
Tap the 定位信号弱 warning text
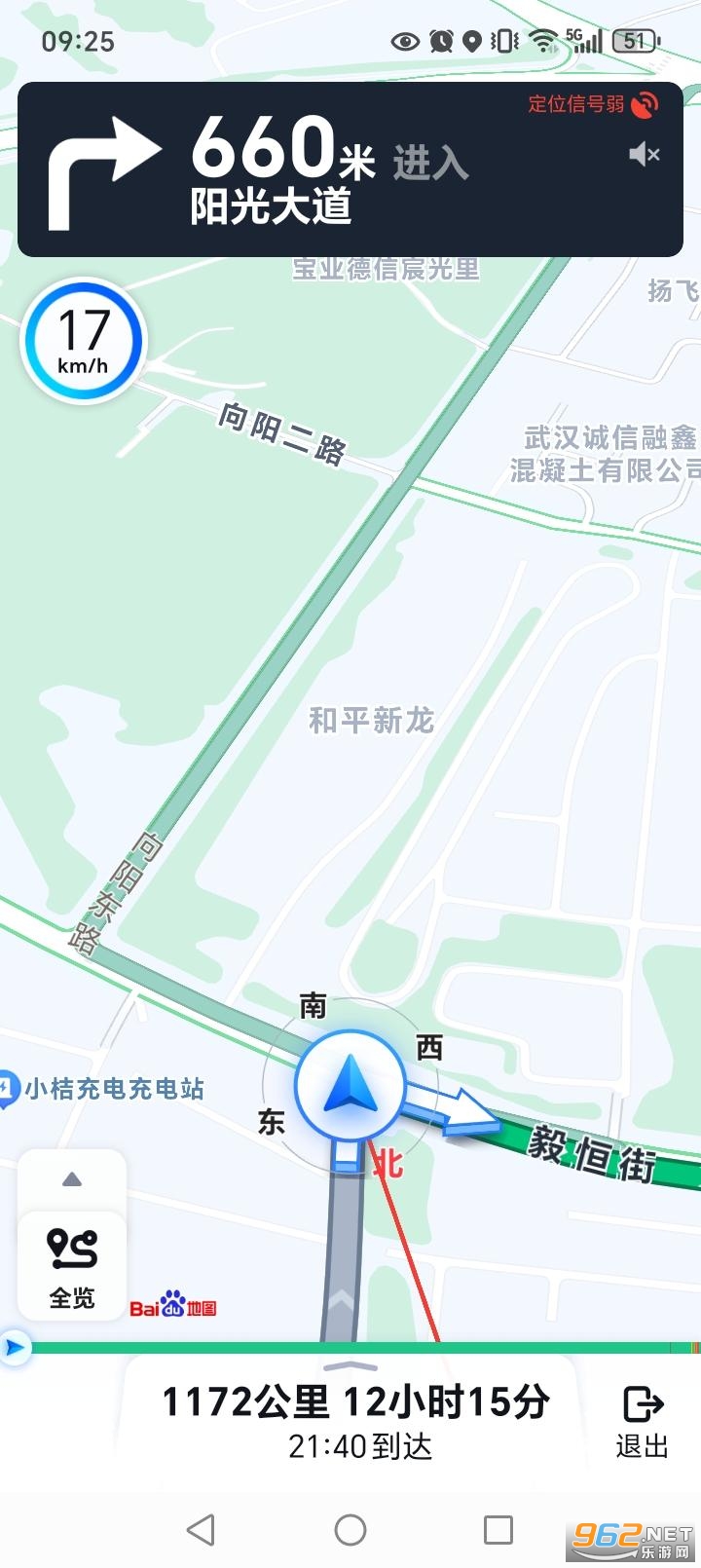[574, 103]
